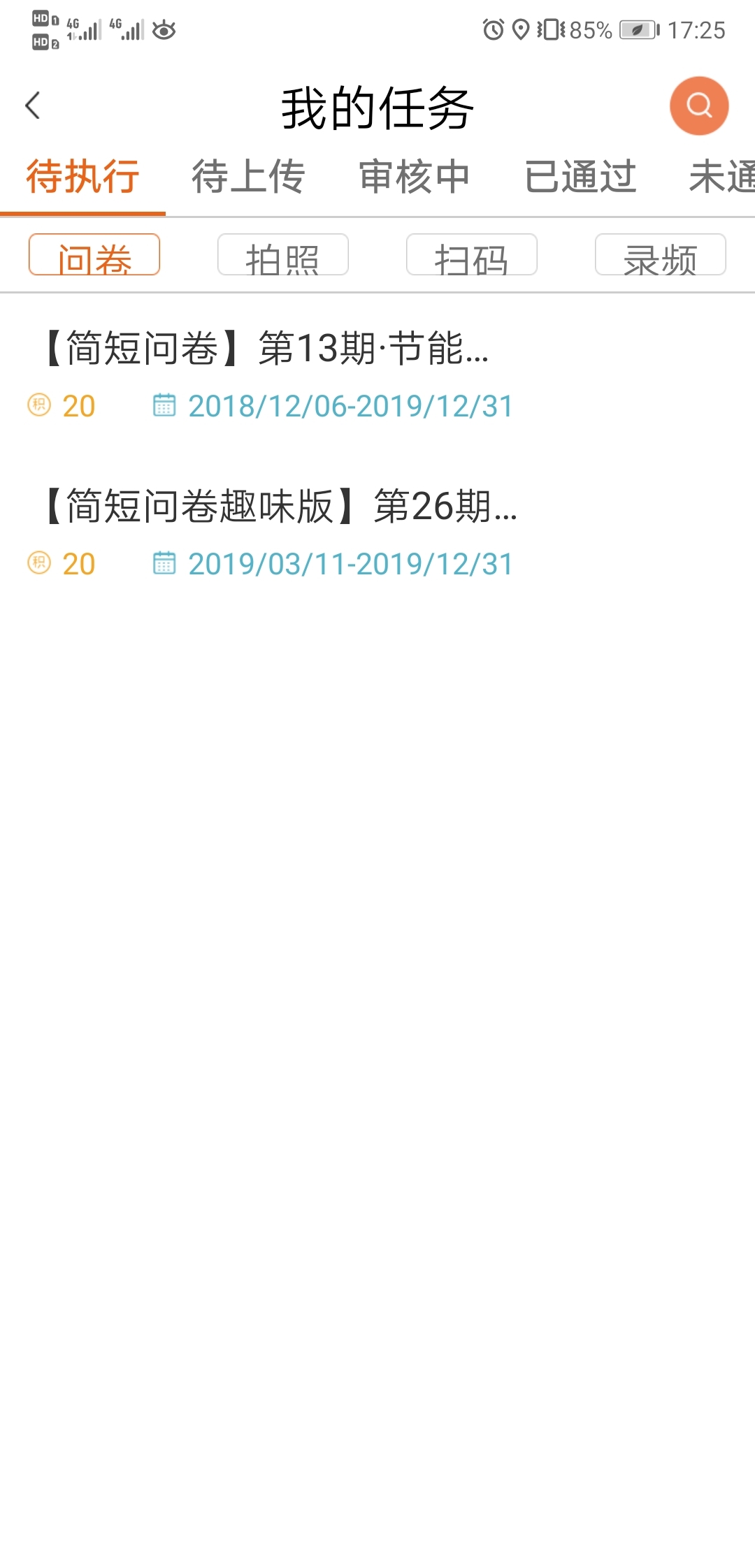Image resolution: width=755 pixels, height=1568 pixels.
Task: Select the 待执行 tab
Action: click(x=82, y=176)
